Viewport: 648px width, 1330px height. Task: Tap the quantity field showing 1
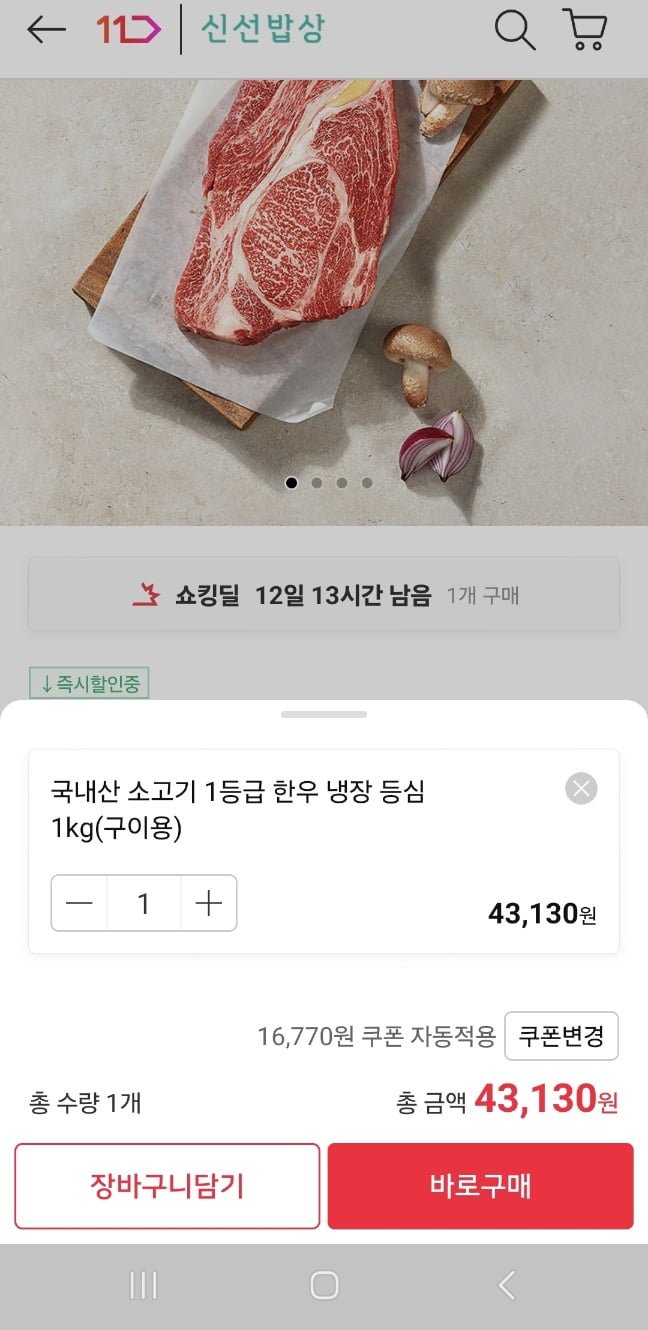(x=143, y=904)
